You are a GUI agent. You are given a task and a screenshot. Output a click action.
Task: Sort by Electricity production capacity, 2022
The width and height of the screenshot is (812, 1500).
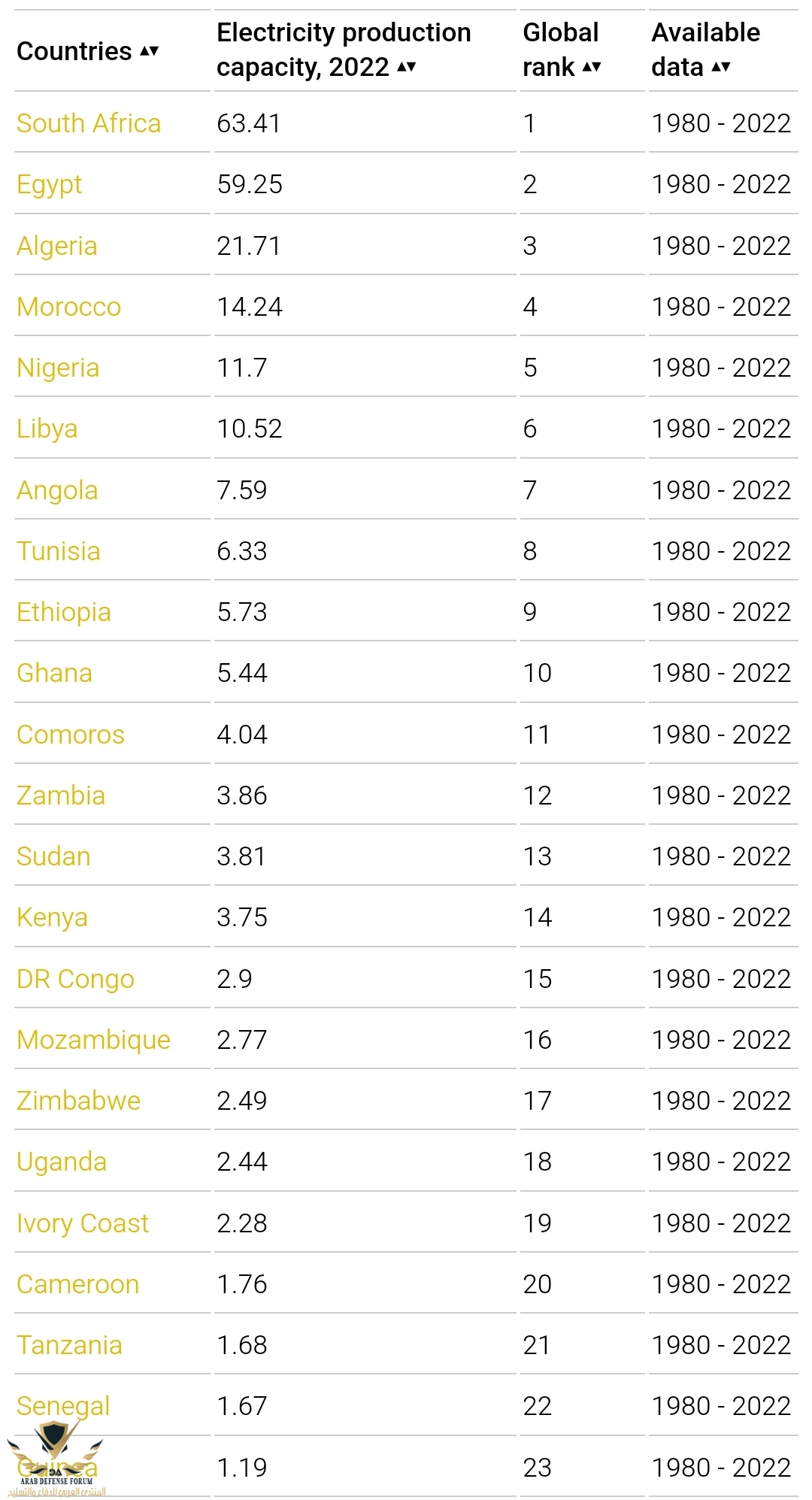tap(406, 67)
